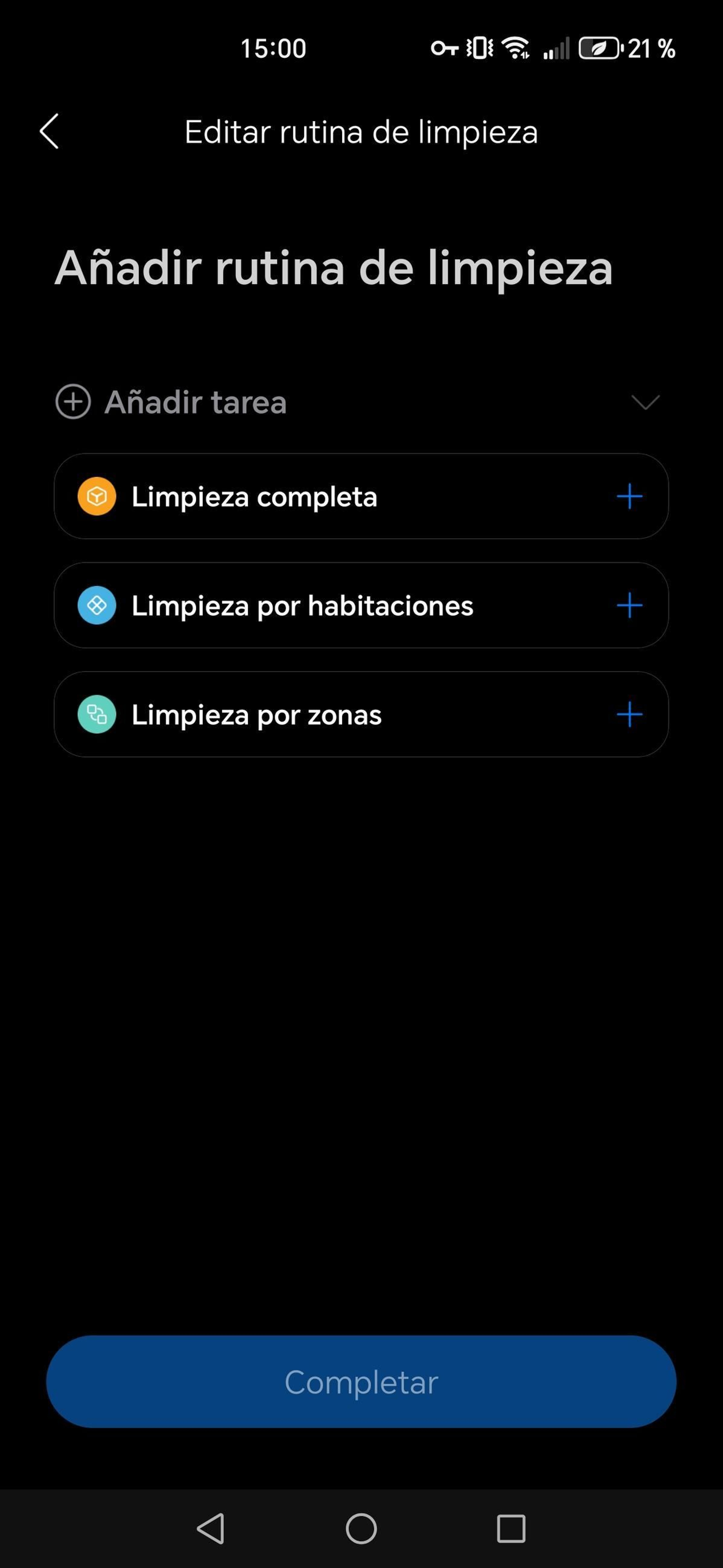
Task: Click the battery indicator showing 21%
Action: click(x=600, y=49)
